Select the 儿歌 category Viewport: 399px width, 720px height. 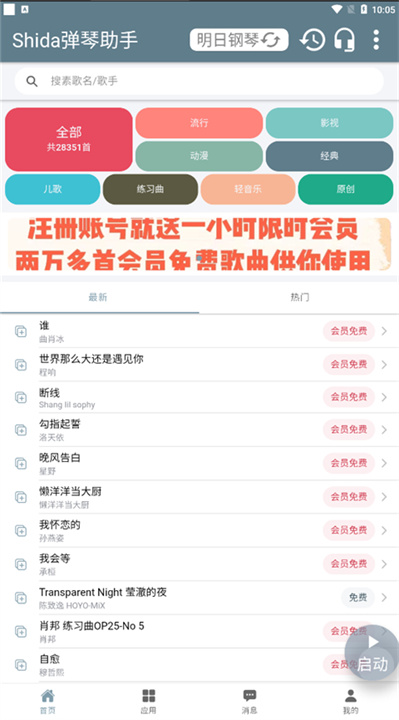coord(52,189)
